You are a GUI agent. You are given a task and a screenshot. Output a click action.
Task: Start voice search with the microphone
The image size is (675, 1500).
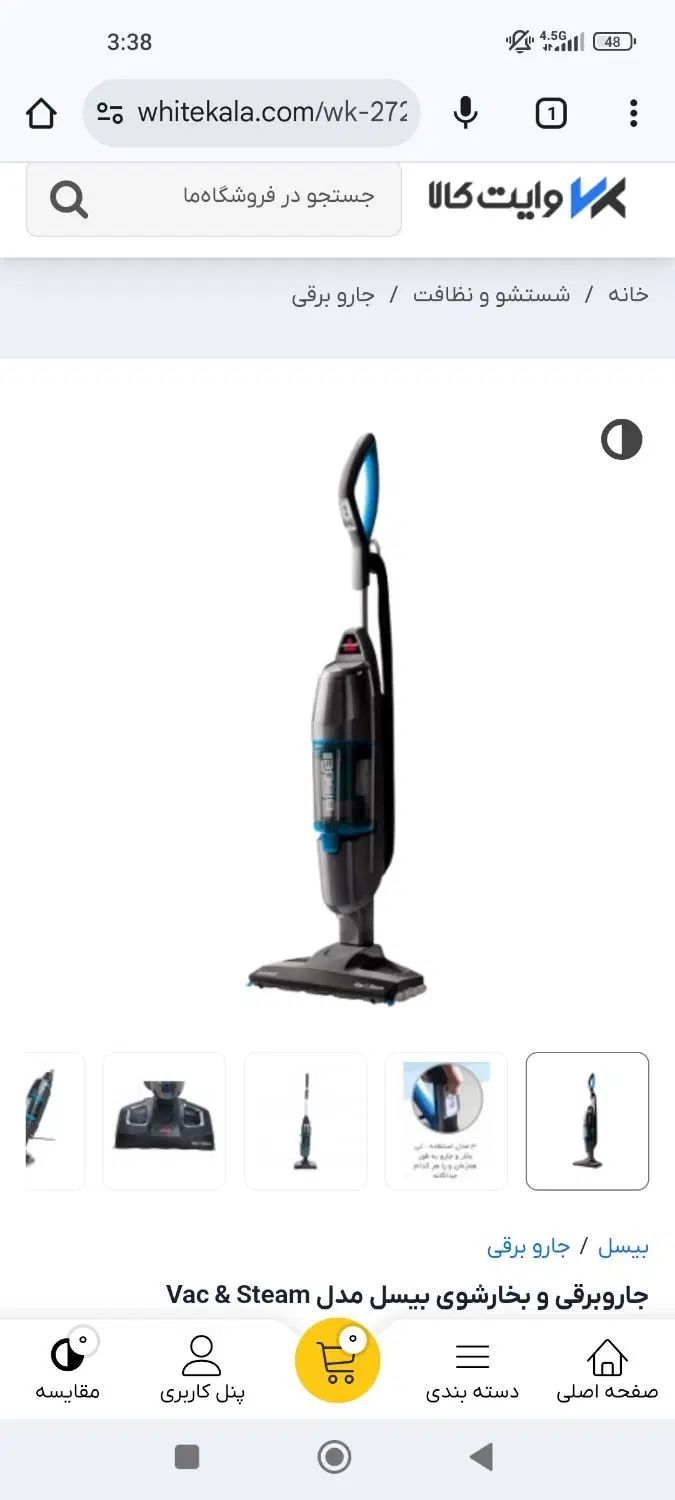click(x=465, y=113)
